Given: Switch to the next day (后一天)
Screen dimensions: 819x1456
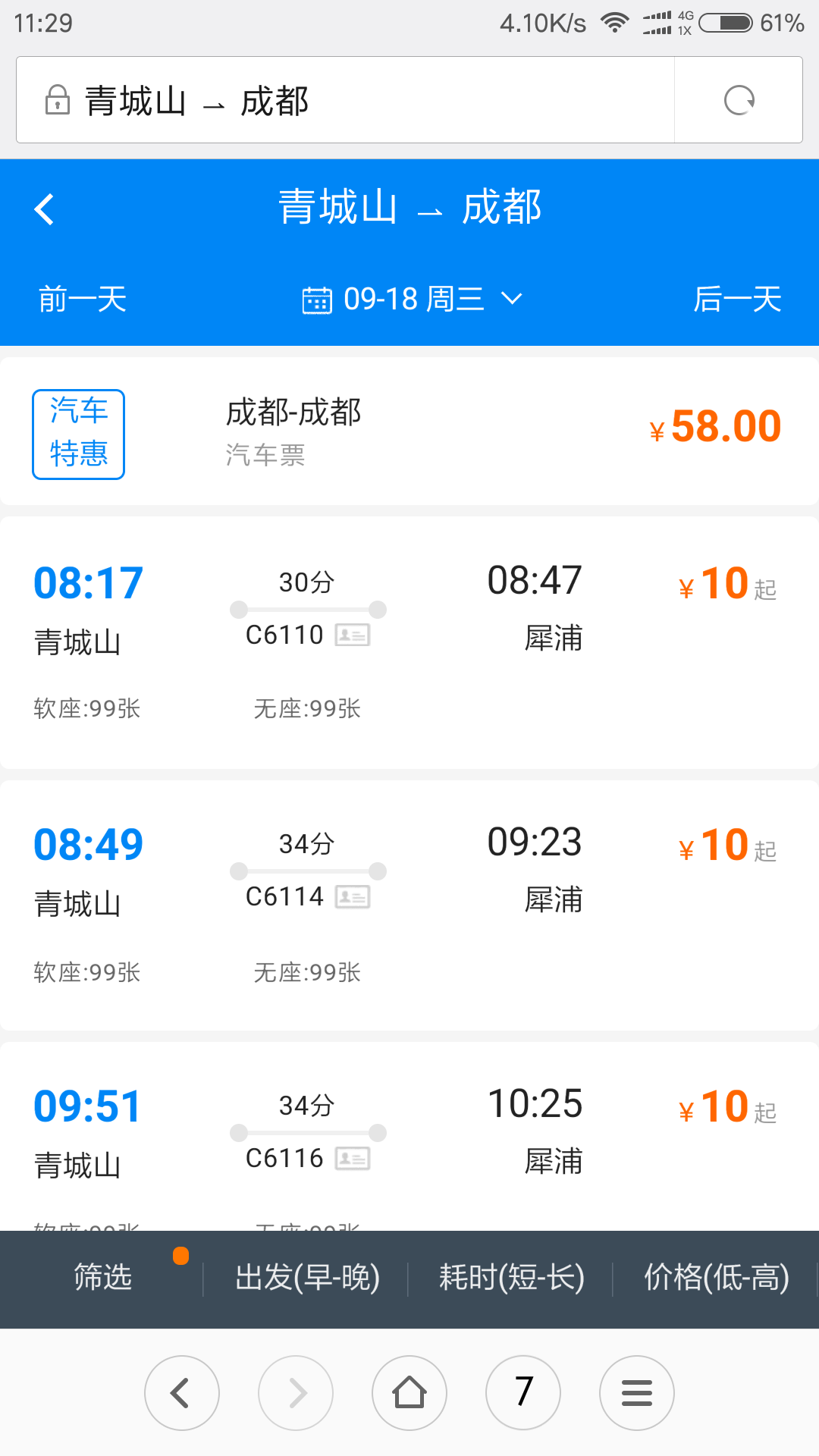Looking at the screenshot, I should [737, 299].
